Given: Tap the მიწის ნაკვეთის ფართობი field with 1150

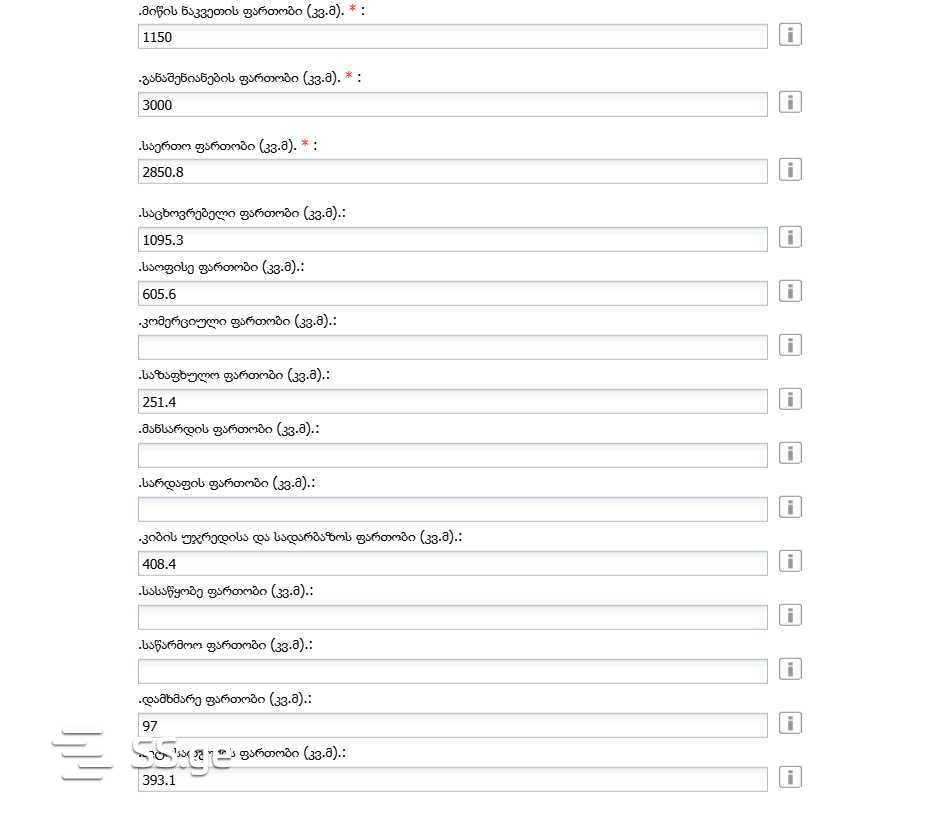Looking at the screenshot, I should click(x=452, y=37).
